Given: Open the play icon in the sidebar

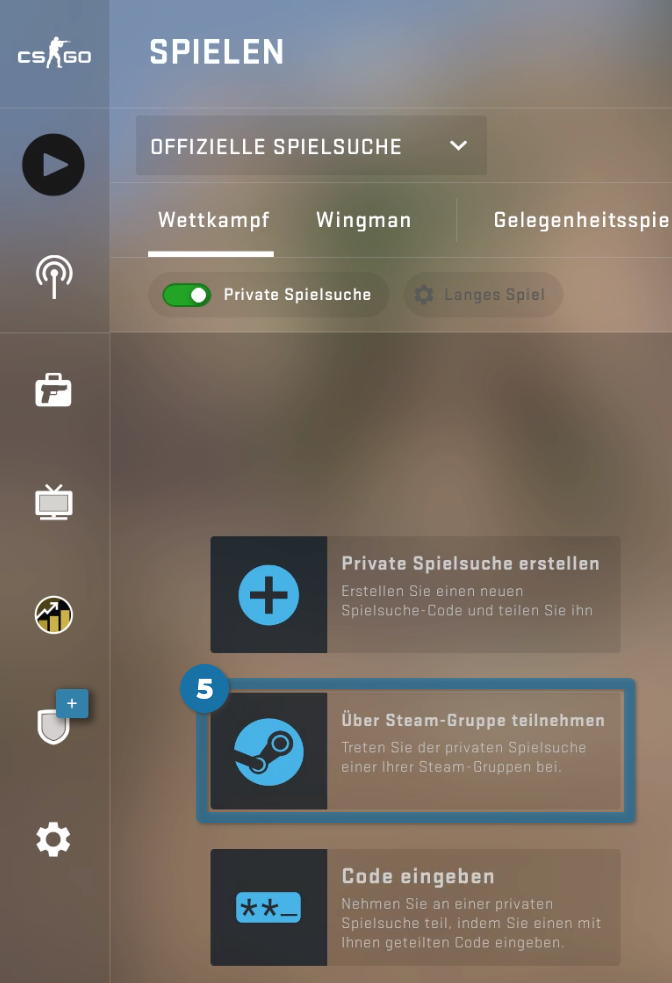Looking at the screenshot, I should click(54, 164).
